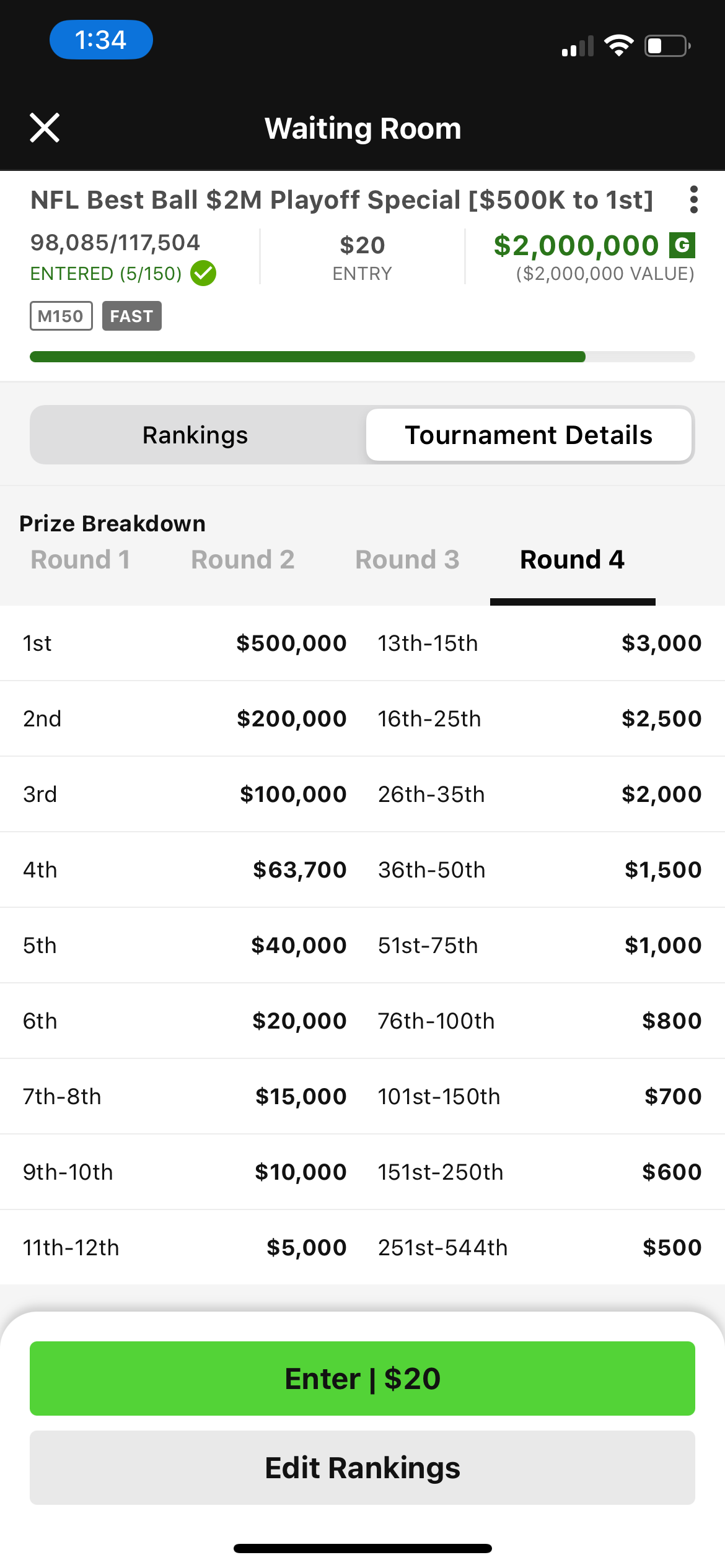Tap the Enter $20 button
Screen dimensions: 725x1568
click(x=362, y=1378)
